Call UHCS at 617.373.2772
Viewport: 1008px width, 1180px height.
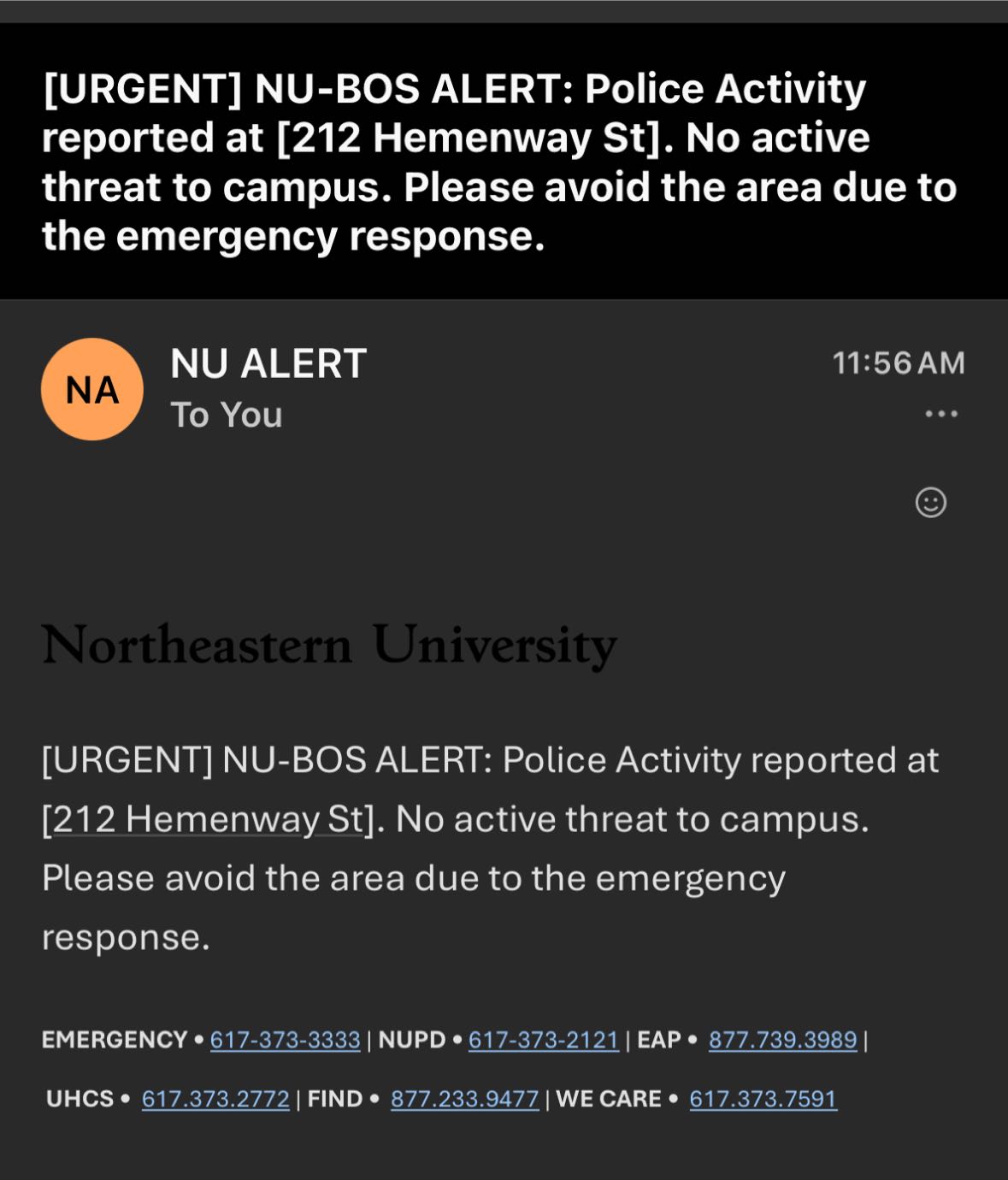pos(215,1099)
